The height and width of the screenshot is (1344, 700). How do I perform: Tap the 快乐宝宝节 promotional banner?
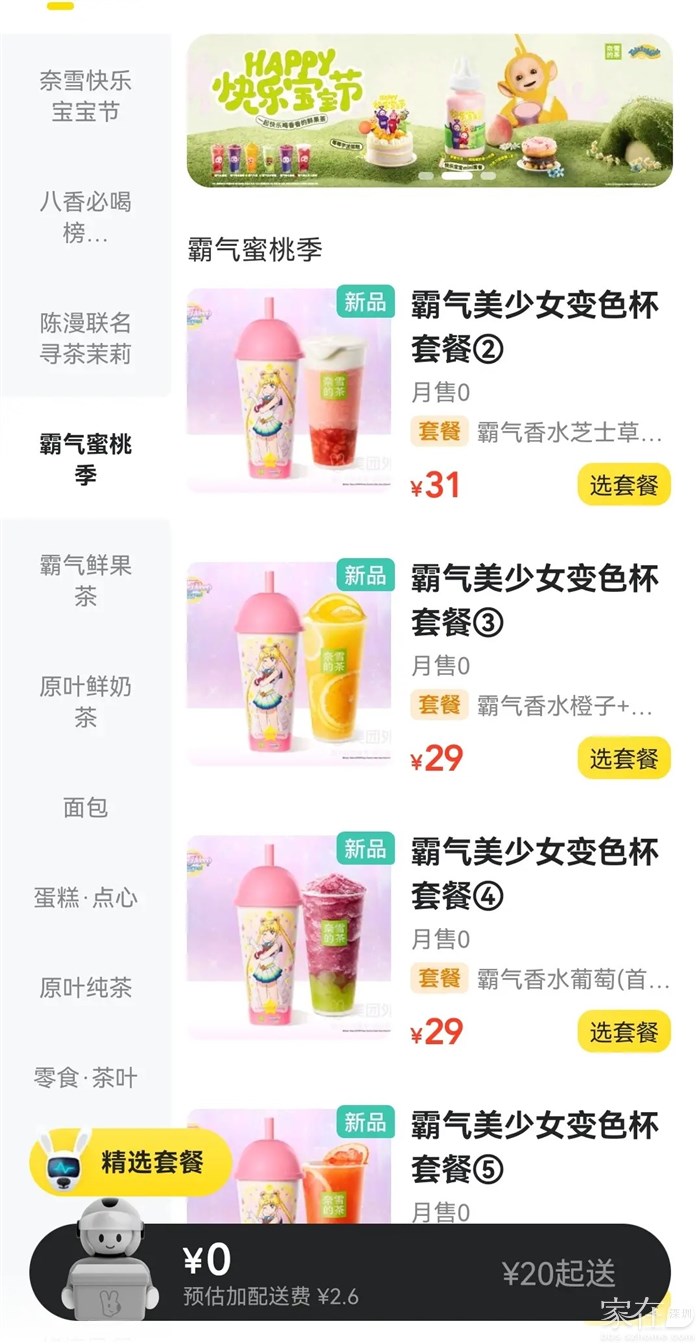point(428,110)
